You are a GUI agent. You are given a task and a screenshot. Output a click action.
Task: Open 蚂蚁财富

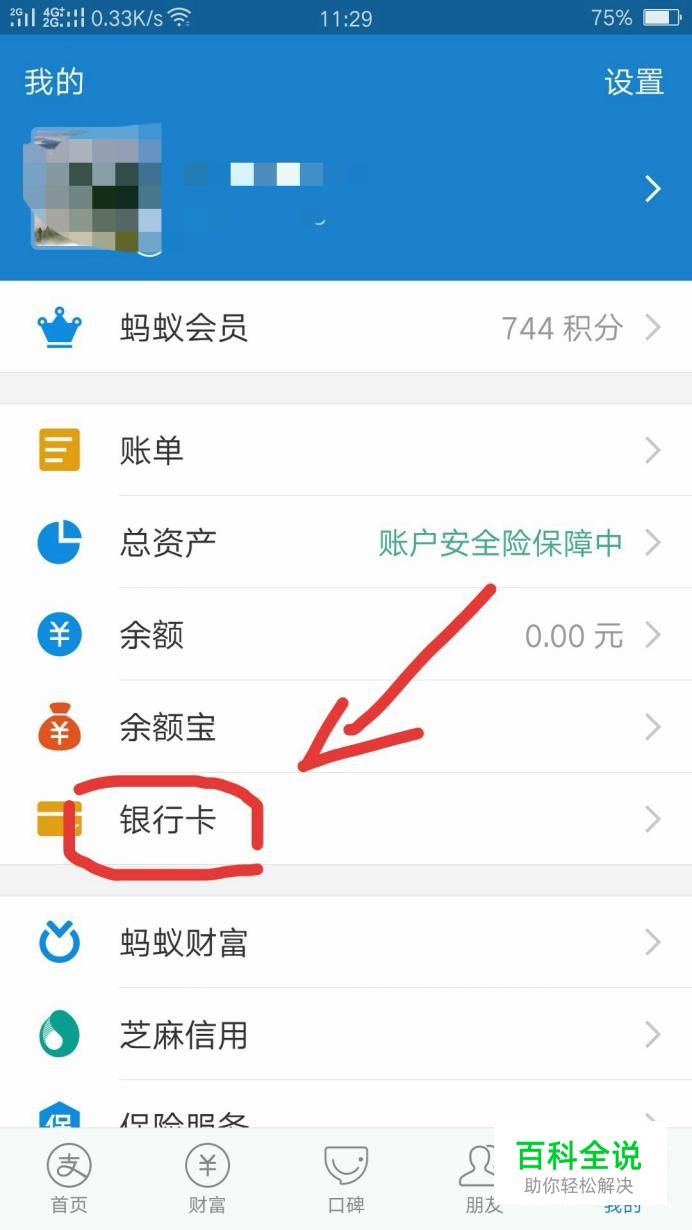pos(345,943)
